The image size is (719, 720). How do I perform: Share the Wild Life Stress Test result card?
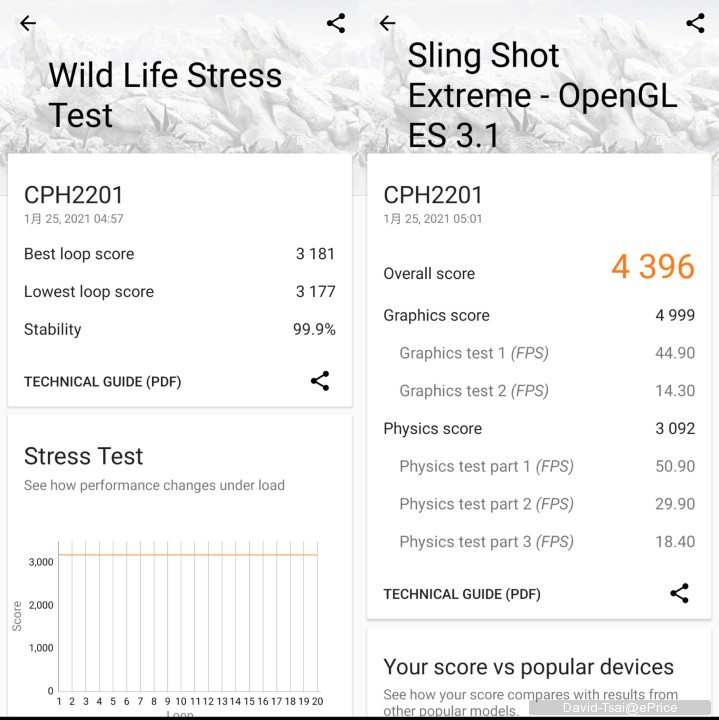(320, 381)
